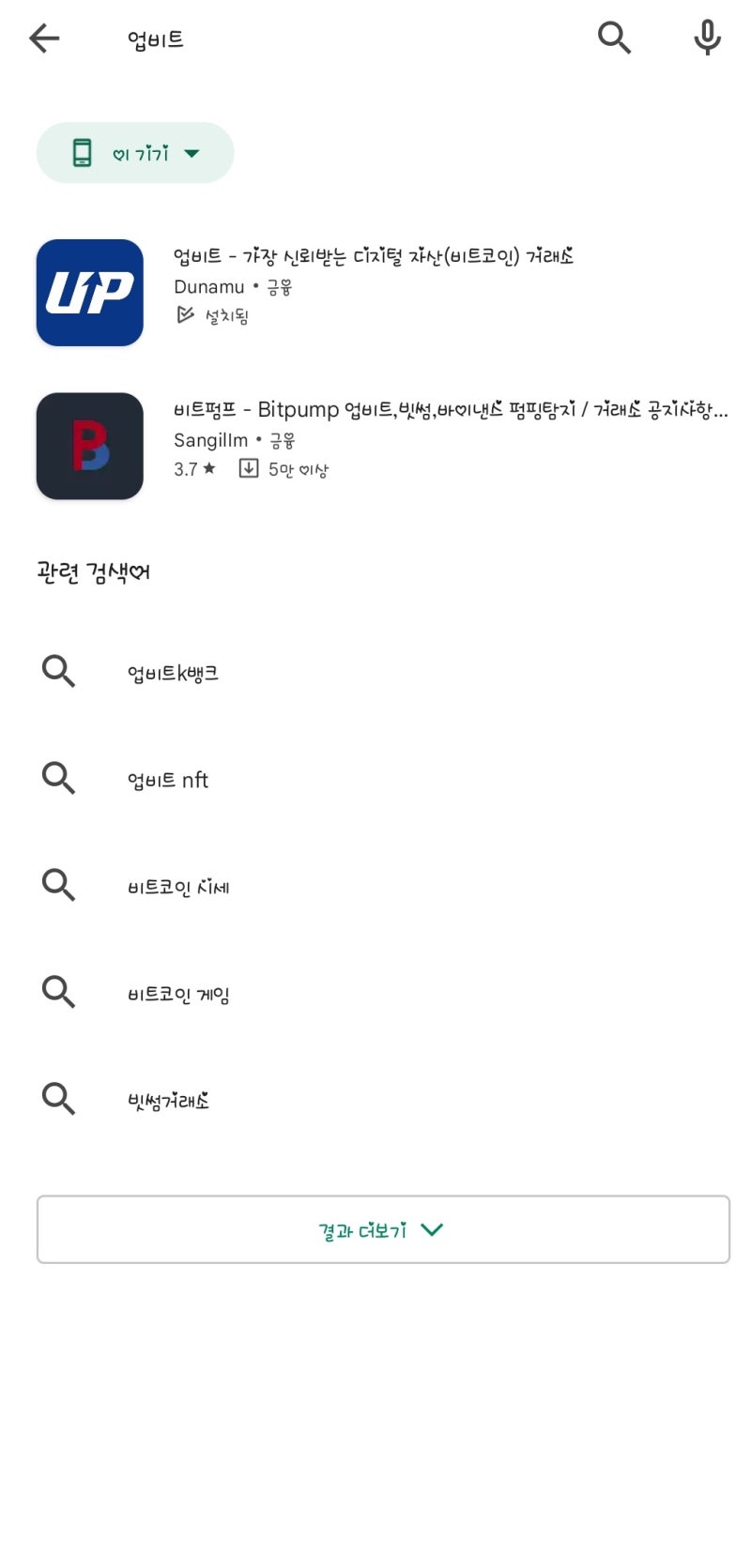
Task: Tap the magnifier beside 업비트k뱅크 suggestion
Action: 58,671
